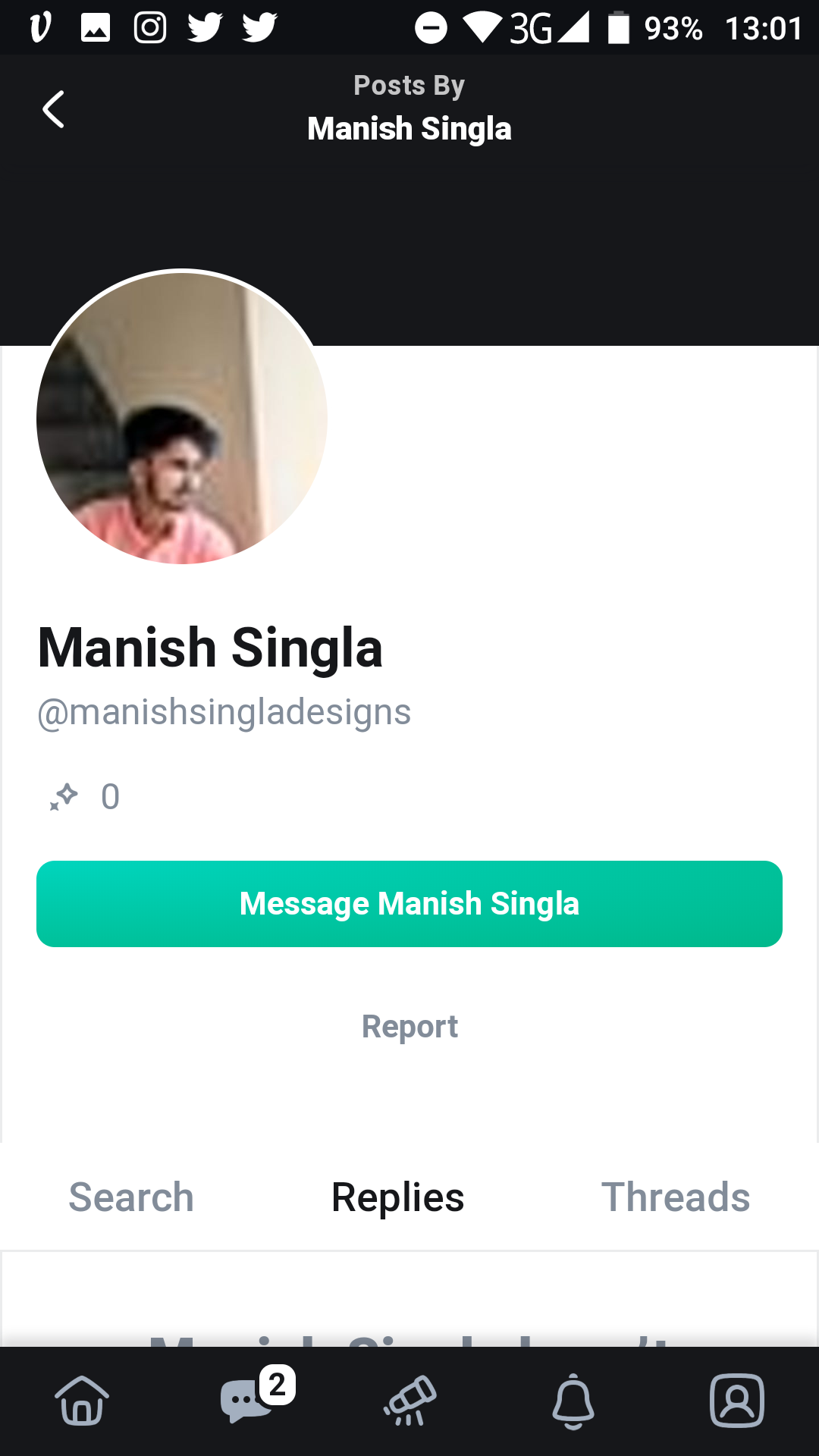The width and height of the screenshot is (819, 1456).
Task: Go back using the top-left arrow
Action: click(x=53, y=110)
